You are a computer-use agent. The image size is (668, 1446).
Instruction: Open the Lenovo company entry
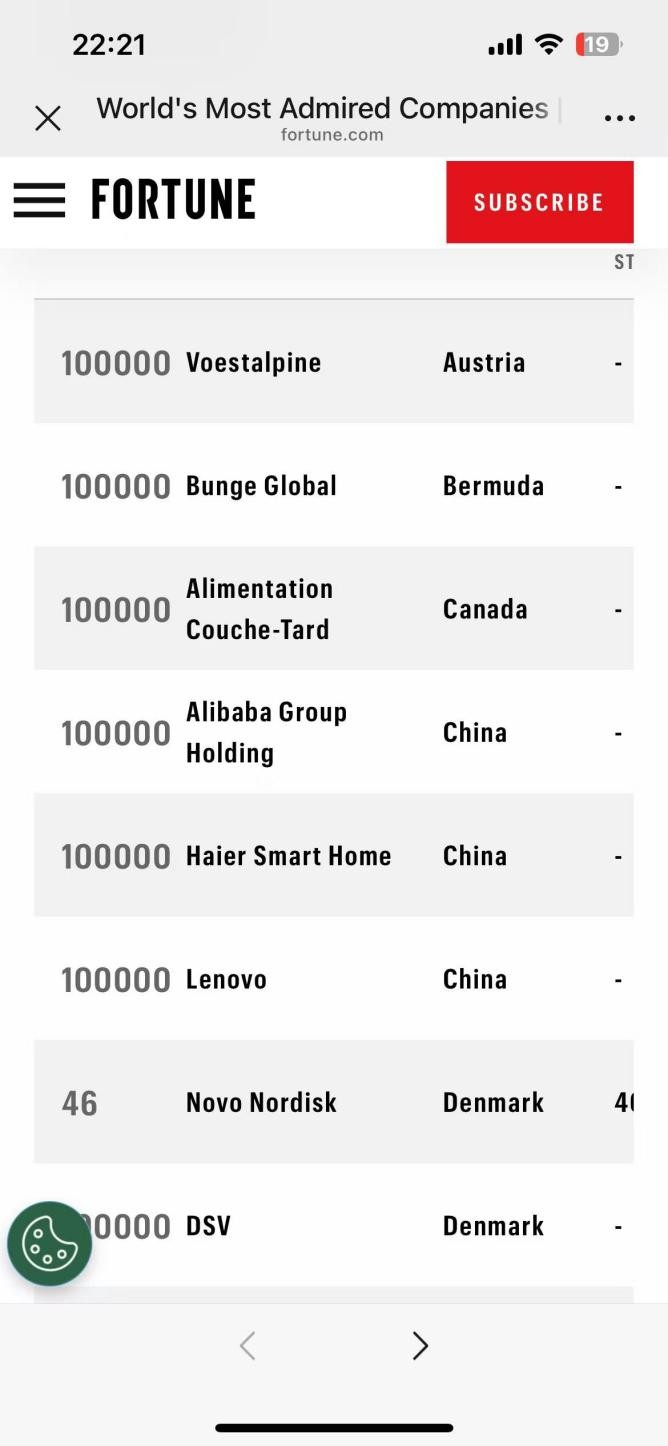[x=227, y=979]
